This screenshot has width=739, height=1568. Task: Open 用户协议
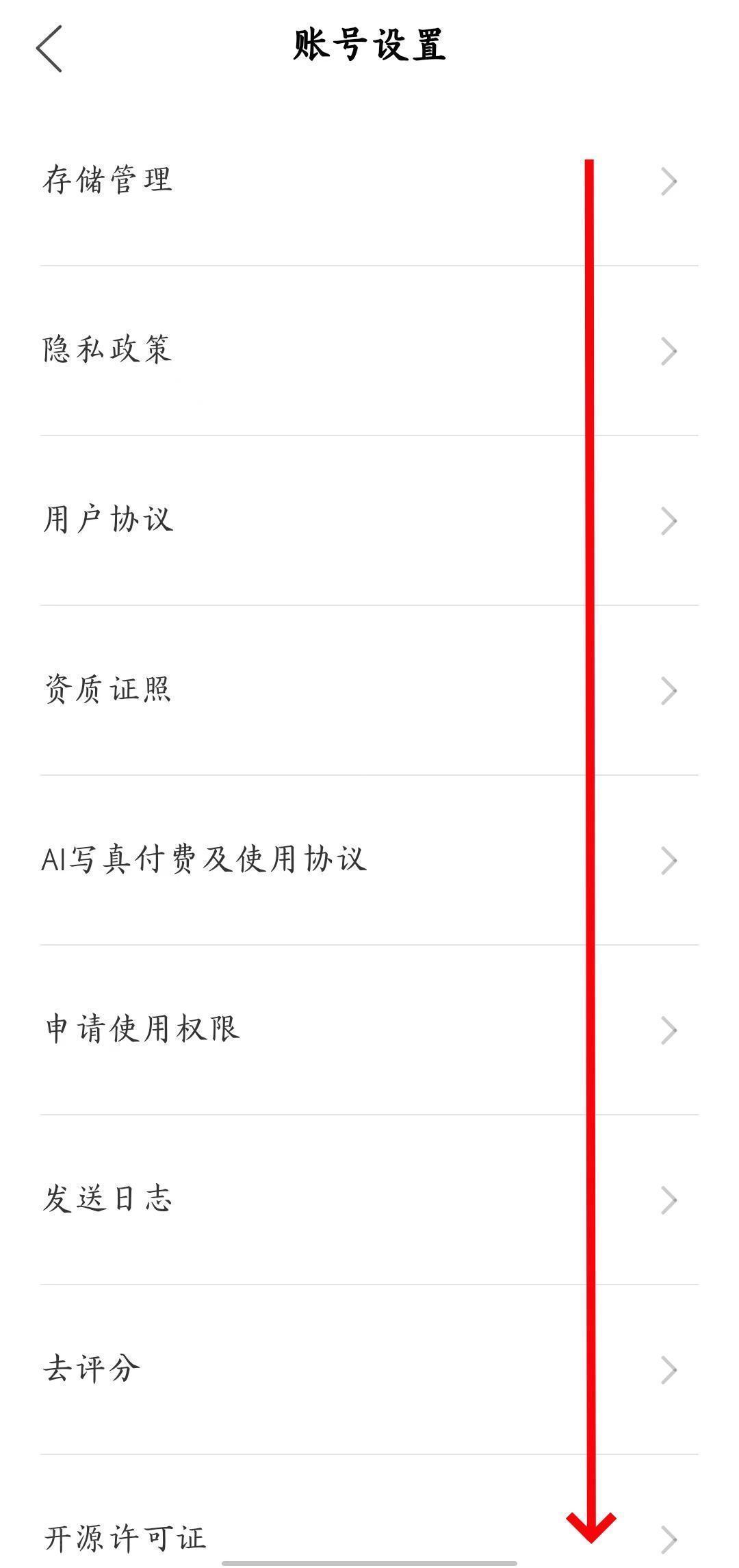[x=108, y=520]
